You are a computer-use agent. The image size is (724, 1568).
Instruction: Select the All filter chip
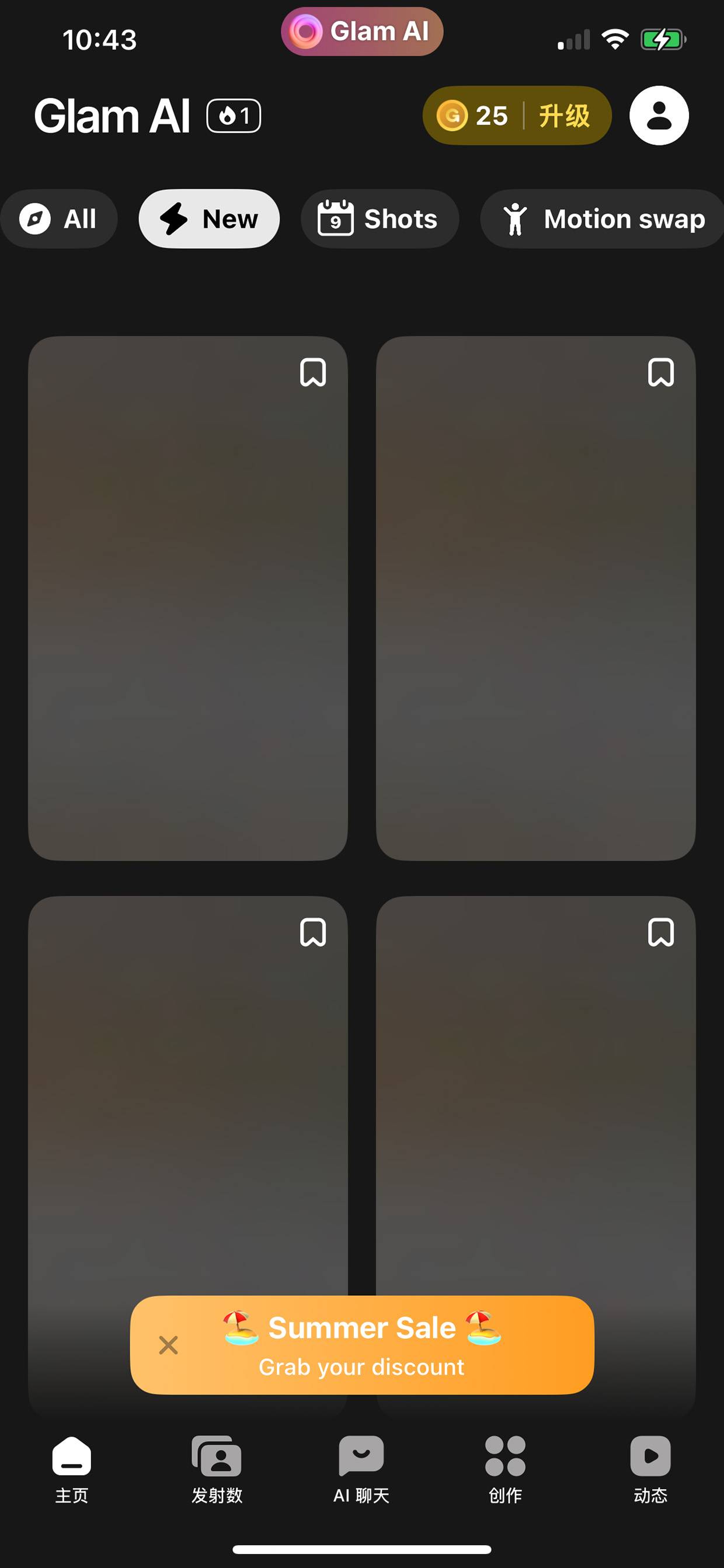(58, 218)
